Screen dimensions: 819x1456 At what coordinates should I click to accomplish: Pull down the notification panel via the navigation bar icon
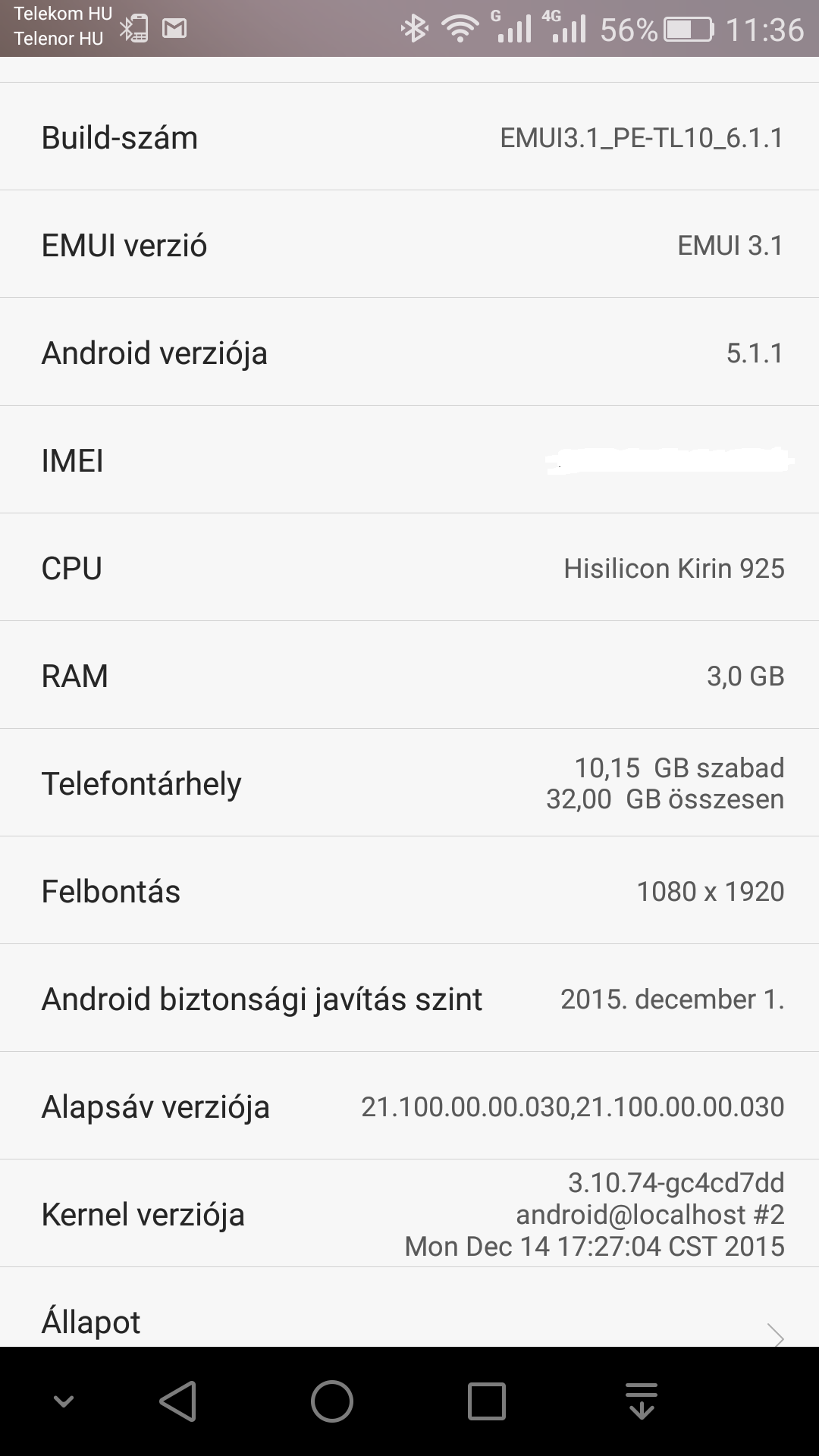tap(642, 1401)
